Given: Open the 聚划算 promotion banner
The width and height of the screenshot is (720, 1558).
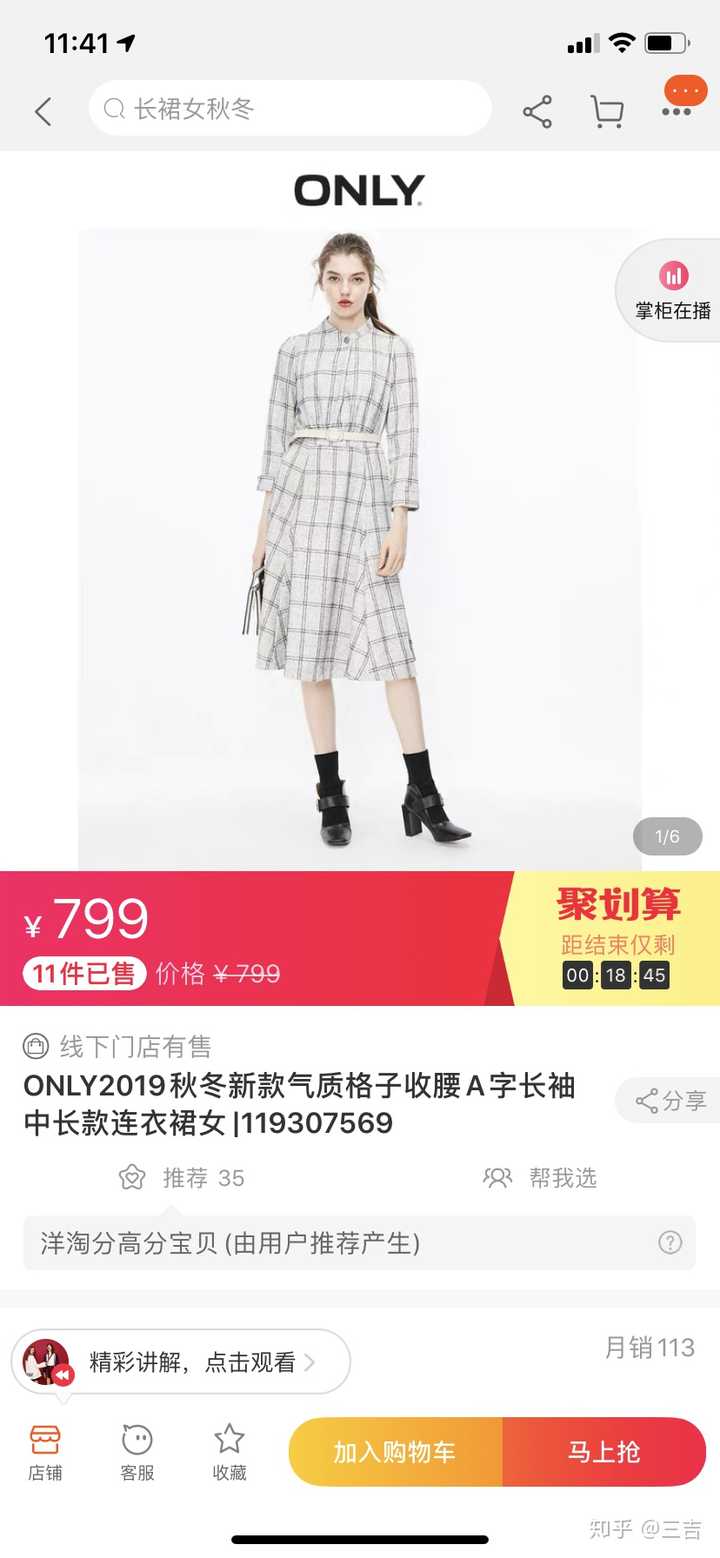Looking at the screenshot, I should coord(617,937).
